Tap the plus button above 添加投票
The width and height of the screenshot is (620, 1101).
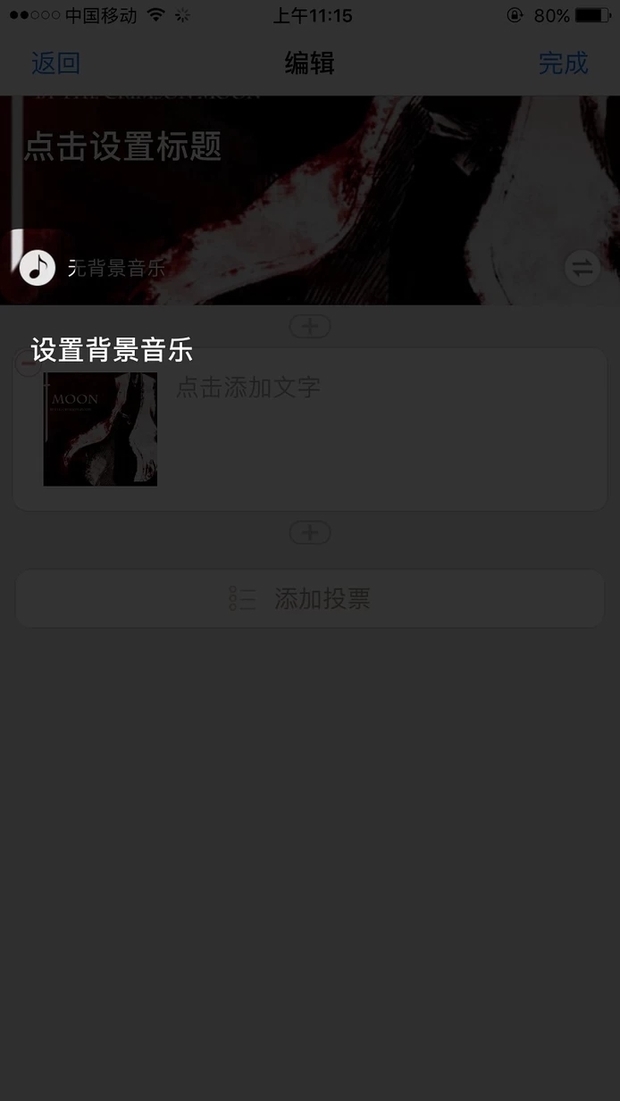point(310,533)
